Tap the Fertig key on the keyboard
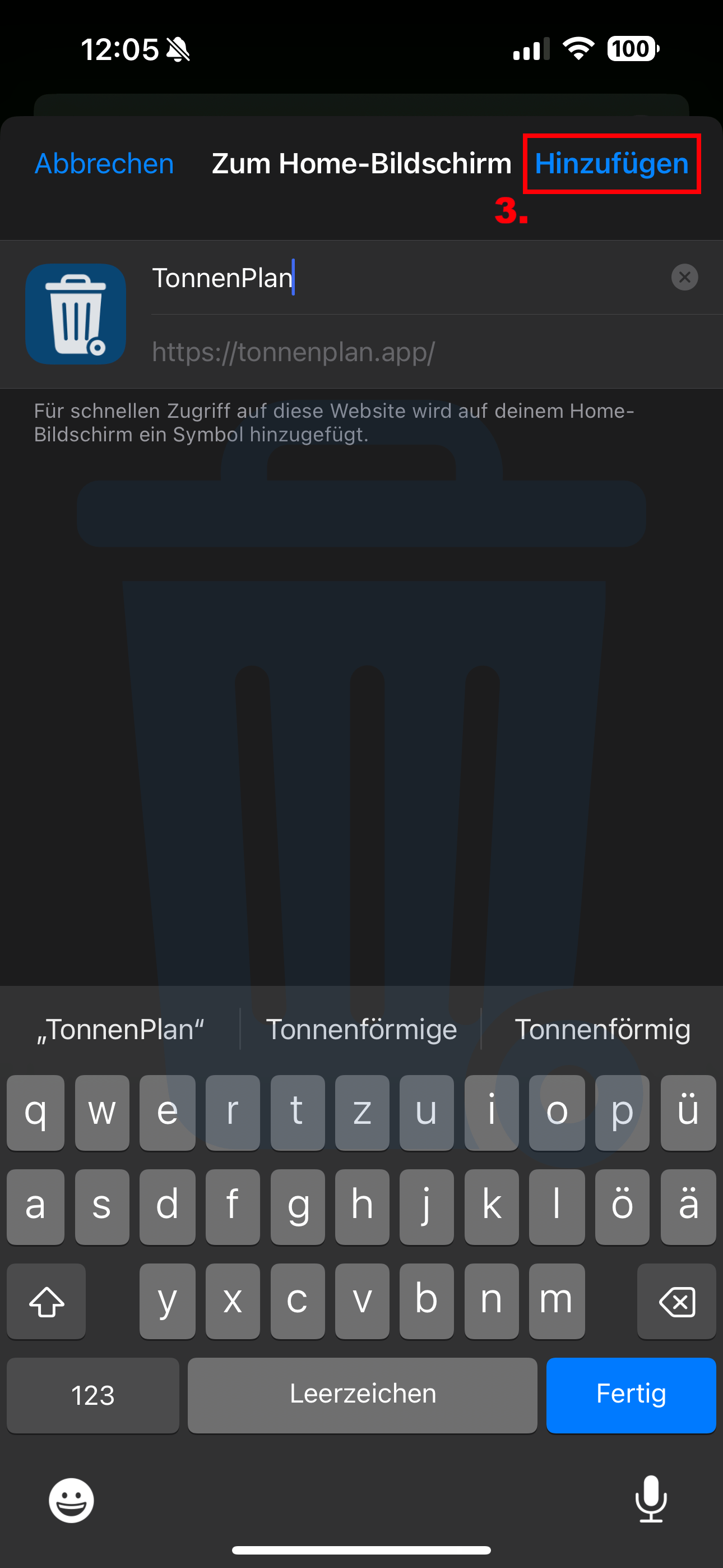The image size is (723, 1568). pos(631,1394)
